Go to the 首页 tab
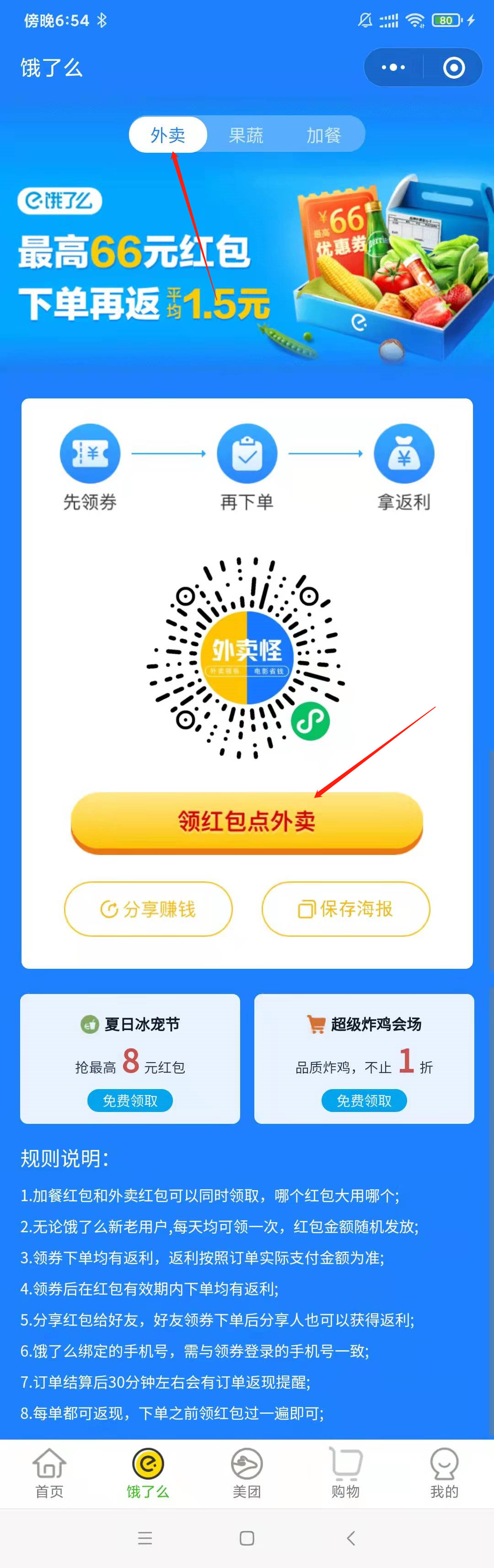The image size is (494, 1568). (49, 1472)
